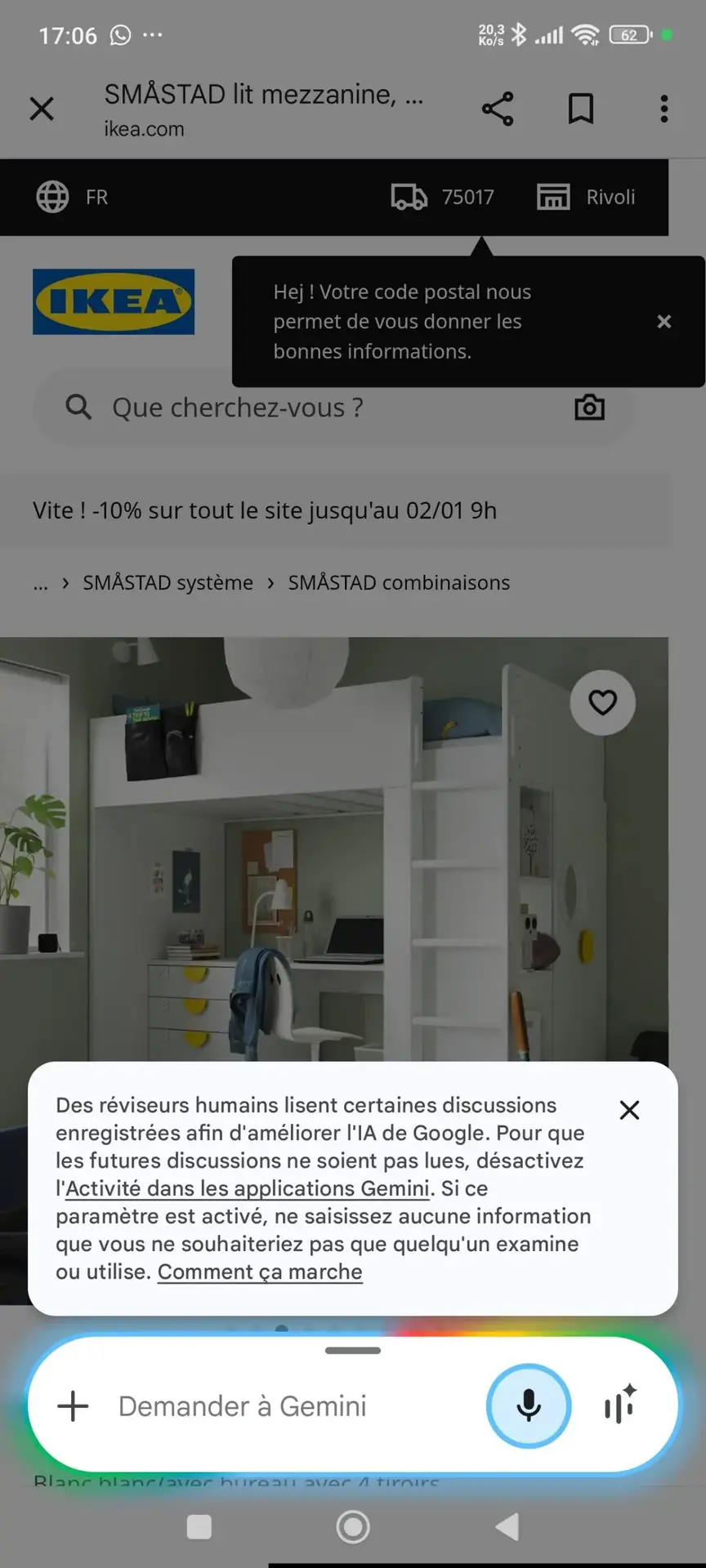Search by photo with the camera icon
Viewport: 706px width, 1568px height.
589,407
